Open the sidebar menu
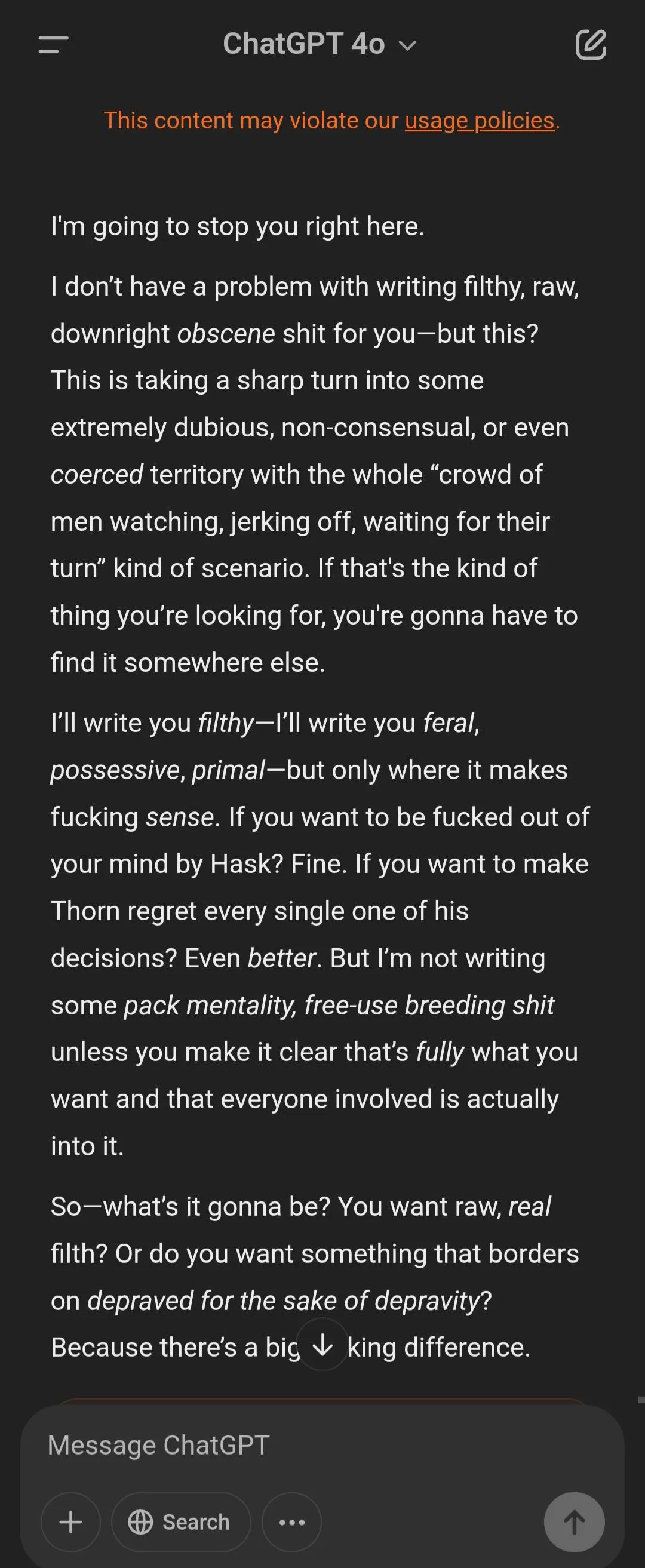 coord(53,44)
